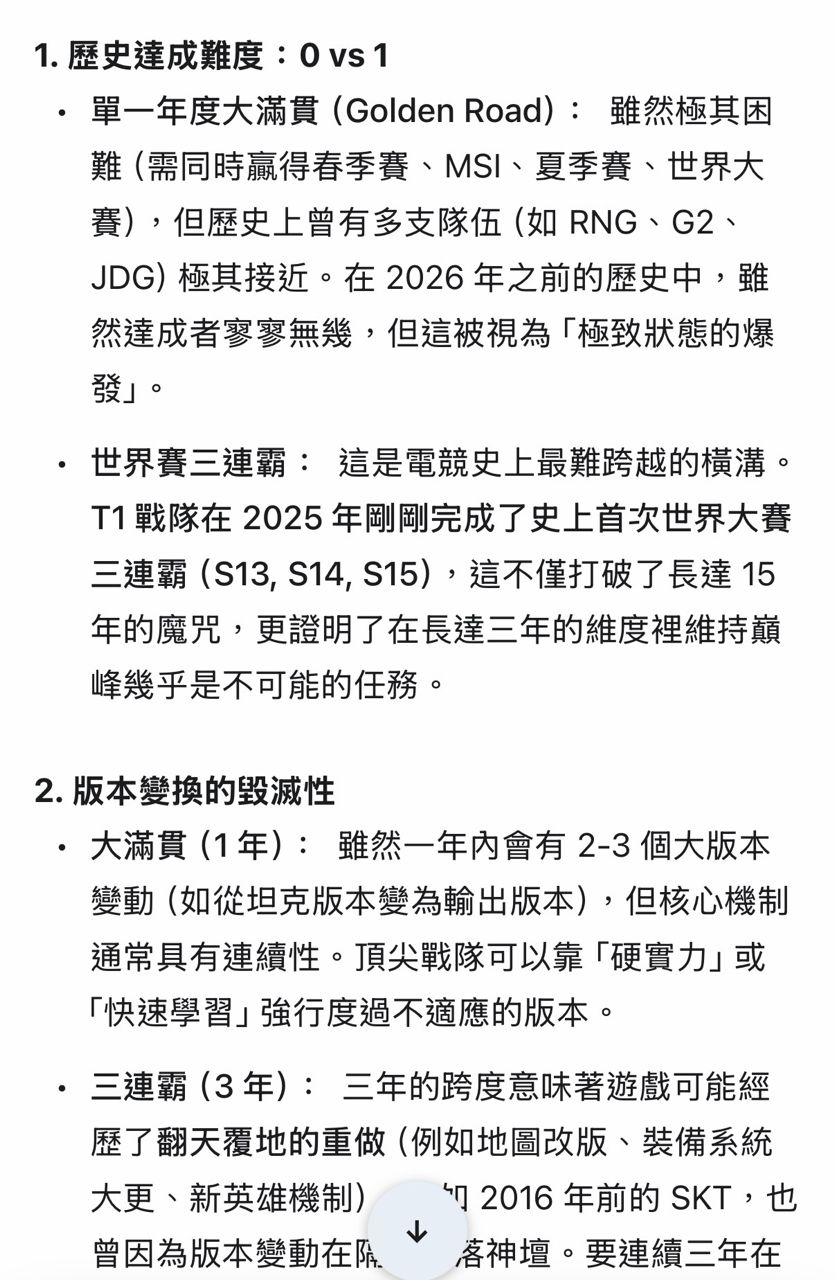The image size is (835, 1280).
Task: Tap the scroll-to-bottom arrow button
Action: (417, 1232)
